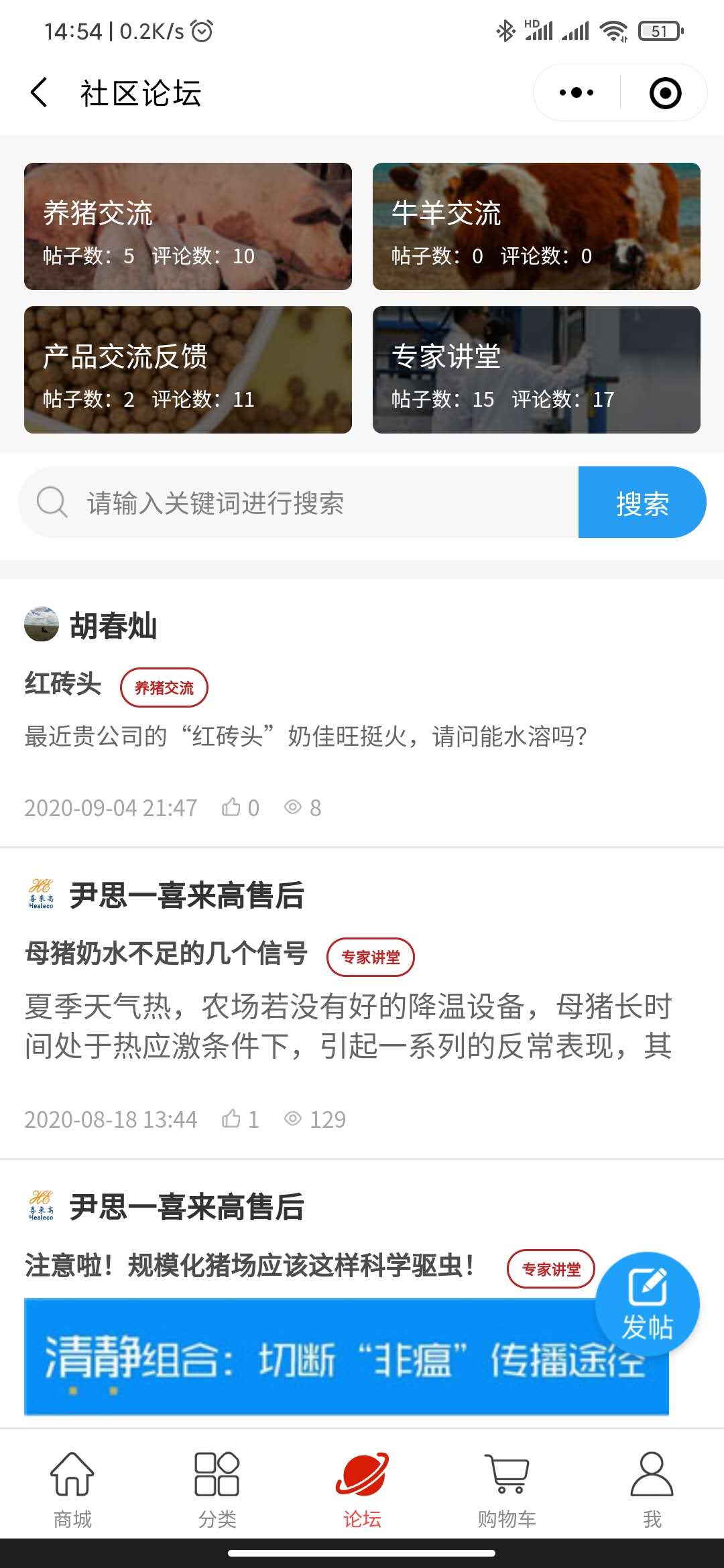Screen dimensions: 724x1568
Task: Like the 母猪奶水不足的几个信号 post
Action: (x=232, y=1119)
